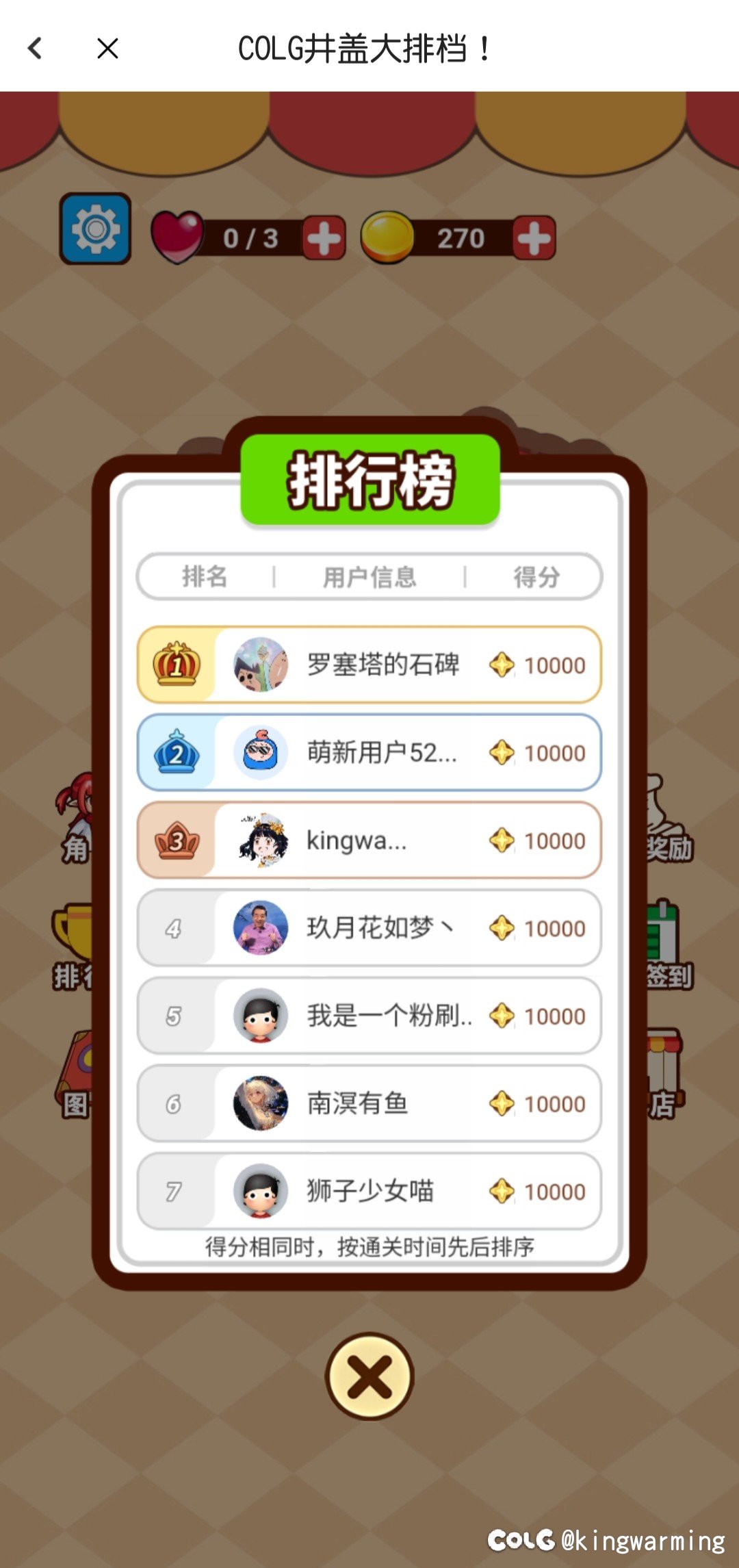Viewport: 739px width, 1568px height.
Task: Close the COLG webview page
Action: click(107, 48)
